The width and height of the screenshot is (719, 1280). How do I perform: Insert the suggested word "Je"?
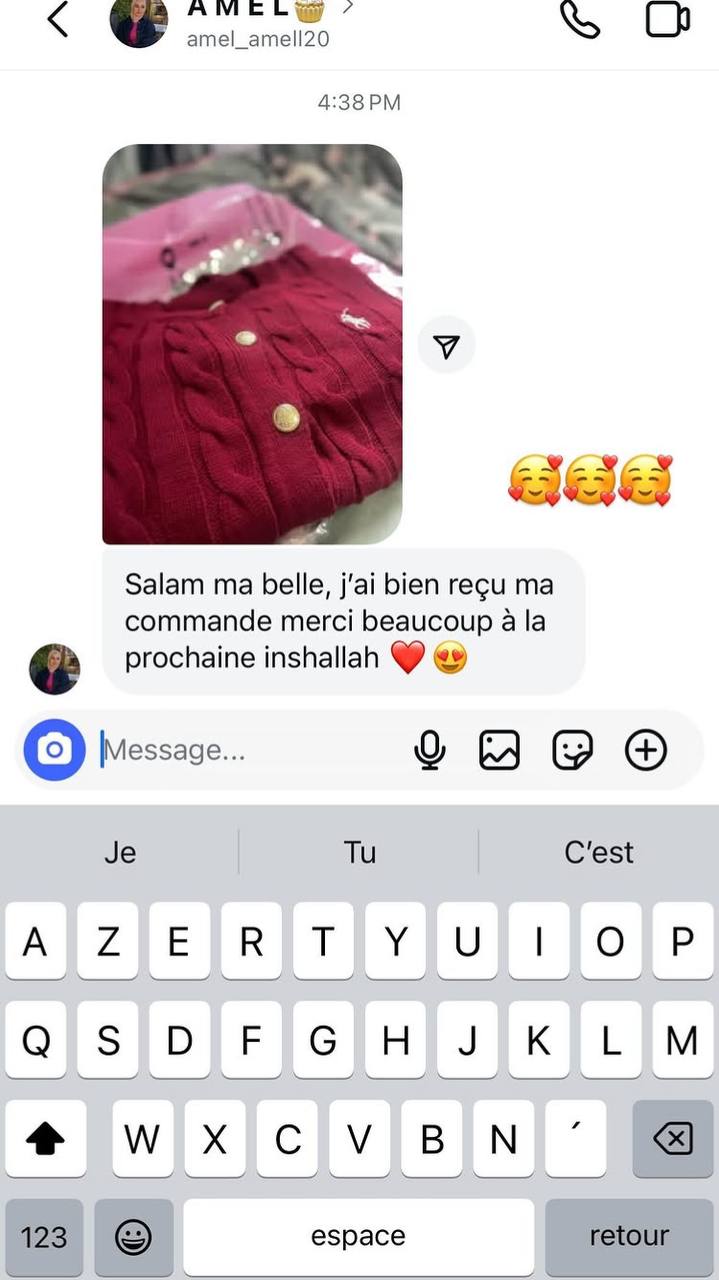[120, 852]
